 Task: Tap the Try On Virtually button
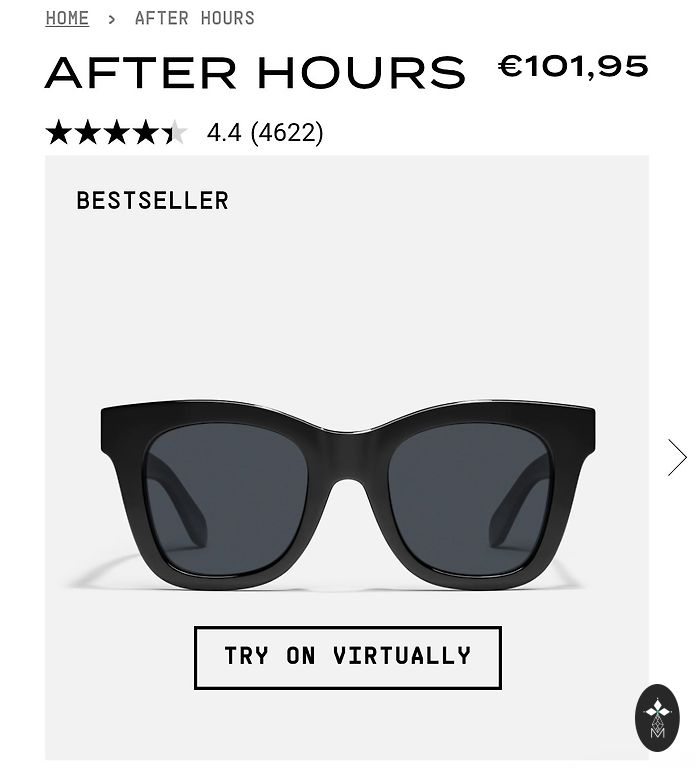tap(347, 657)
